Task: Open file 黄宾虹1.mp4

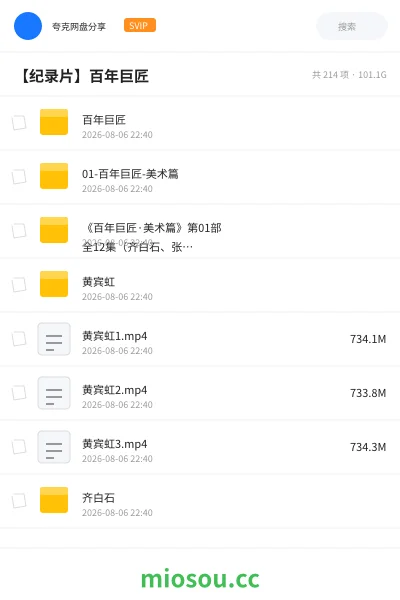Action: point(200,339)
